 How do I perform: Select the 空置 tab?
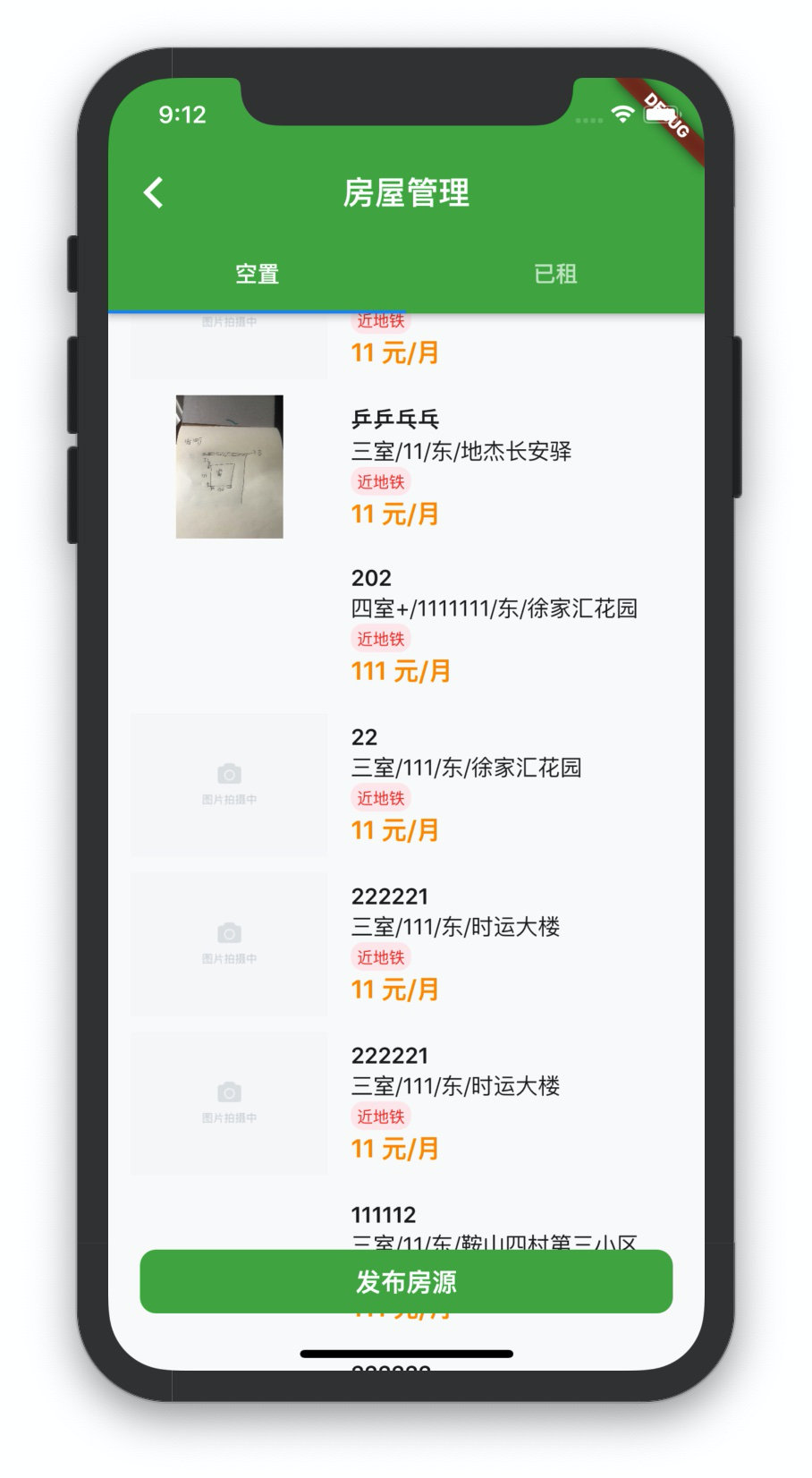(x=257, y=274)
